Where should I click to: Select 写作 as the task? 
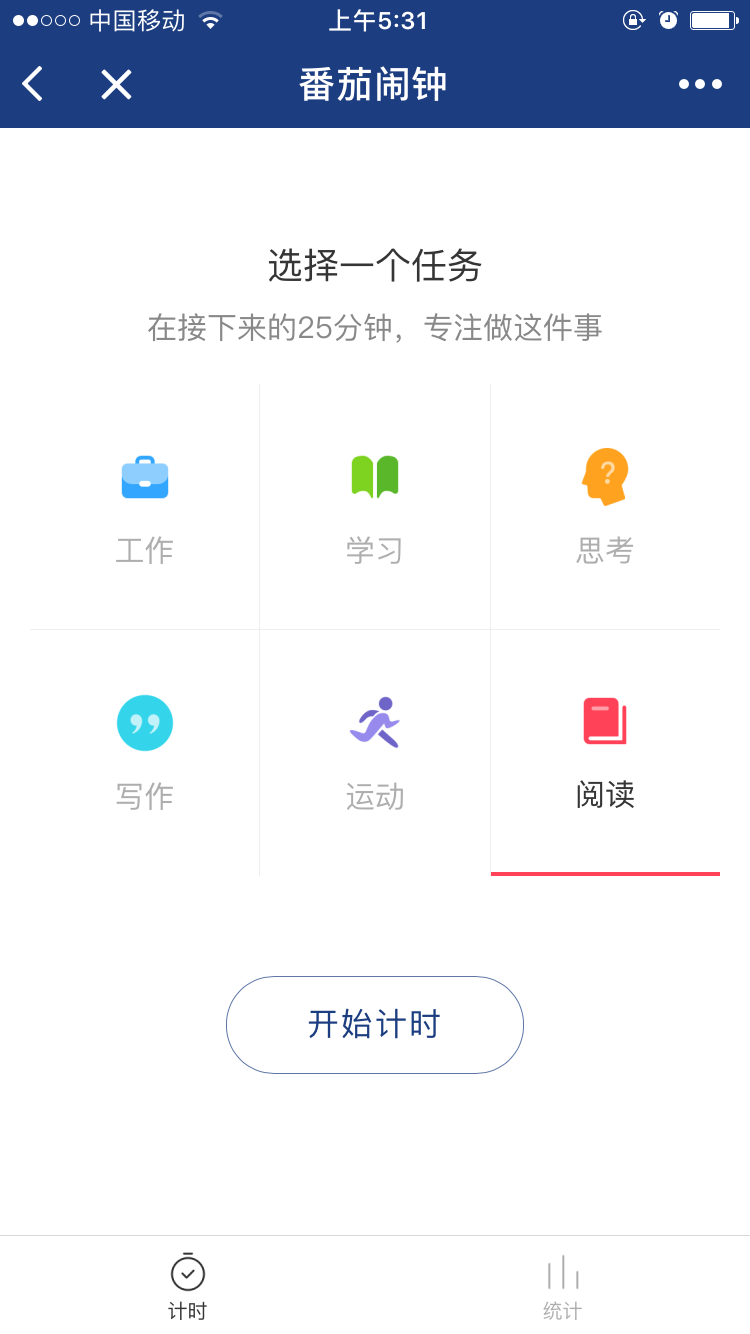click(145, 753)
